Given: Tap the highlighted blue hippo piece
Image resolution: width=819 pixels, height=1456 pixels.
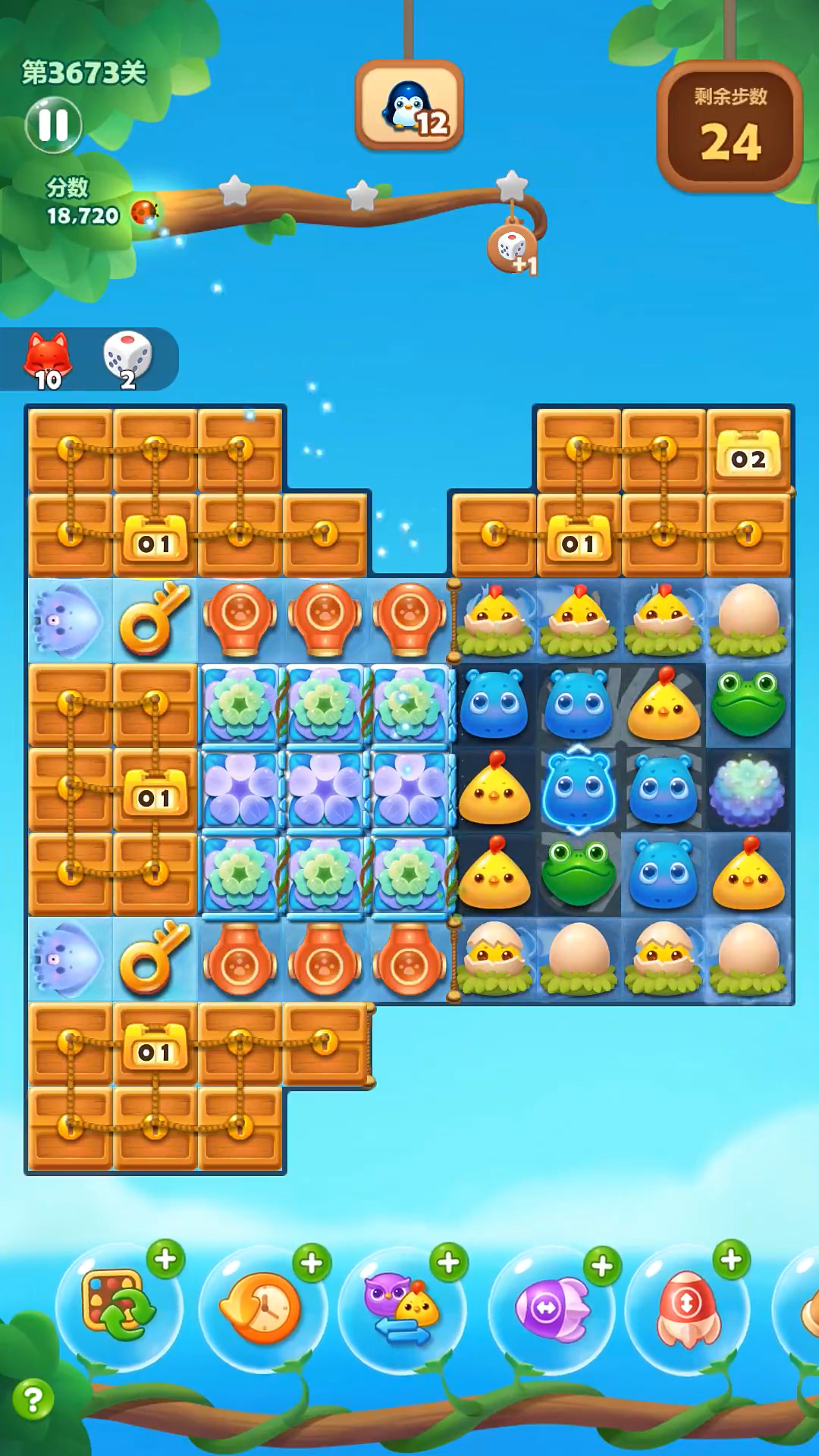Looking at the screenshot, I should click(579, 790).
